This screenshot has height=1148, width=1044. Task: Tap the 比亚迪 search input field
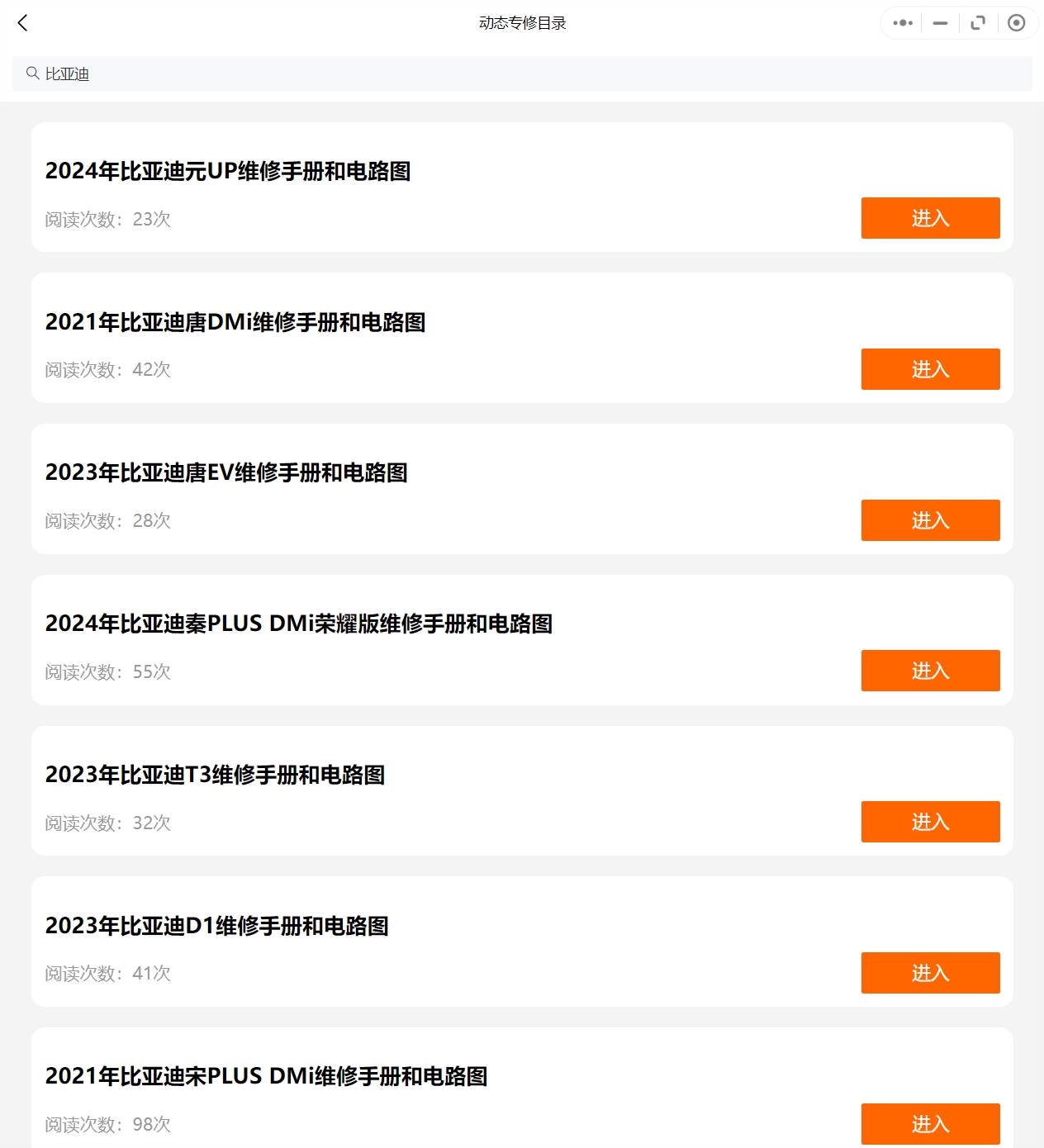click(x=330, y=74)
